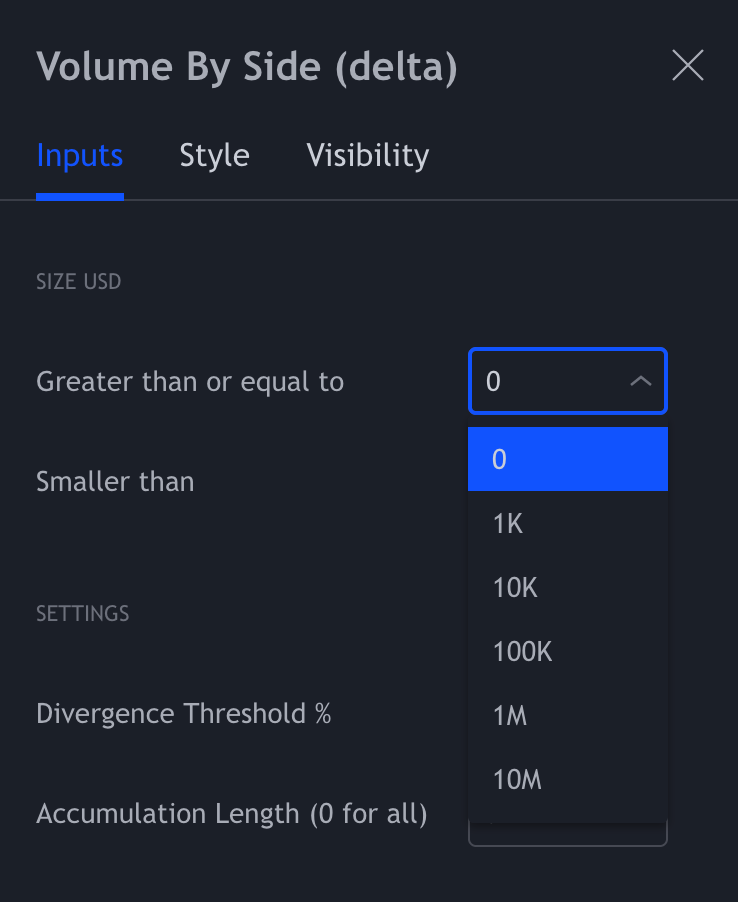Select 10M from the list
Viewport: 738px width, 902px height.
tap(567, 780)
